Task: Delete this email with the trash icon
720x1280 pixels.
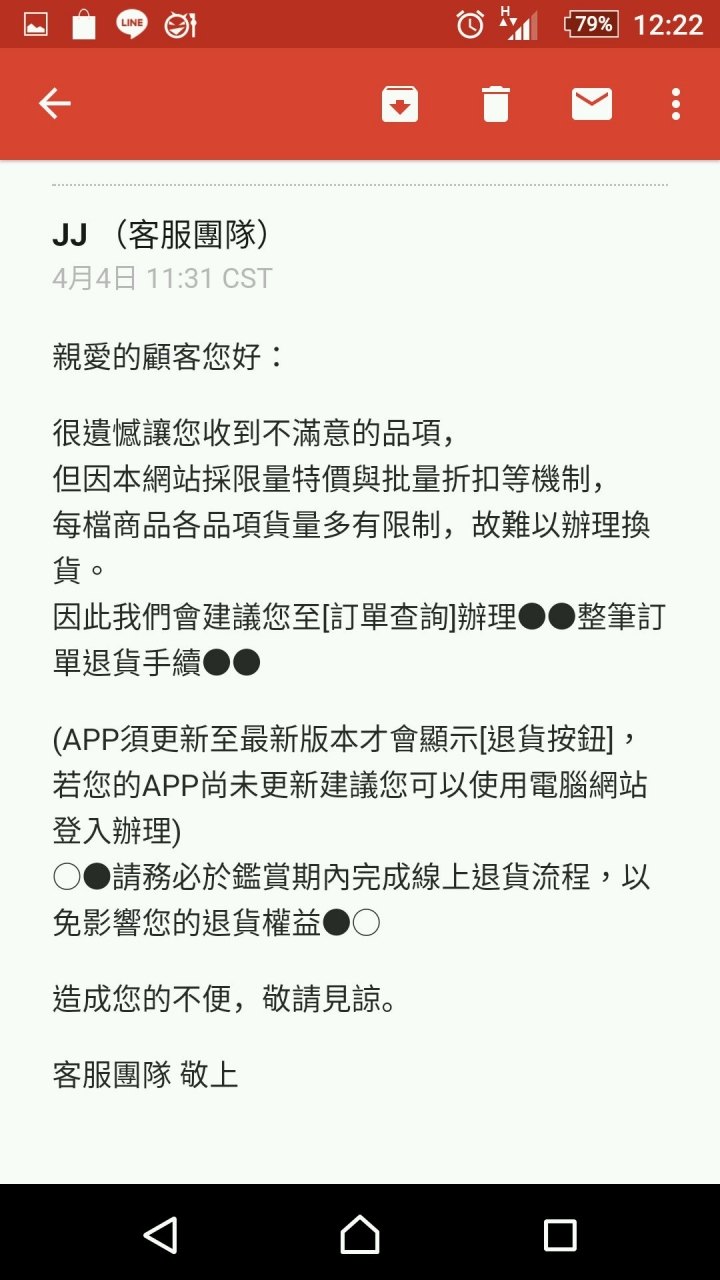Action: tap(496, 103)
